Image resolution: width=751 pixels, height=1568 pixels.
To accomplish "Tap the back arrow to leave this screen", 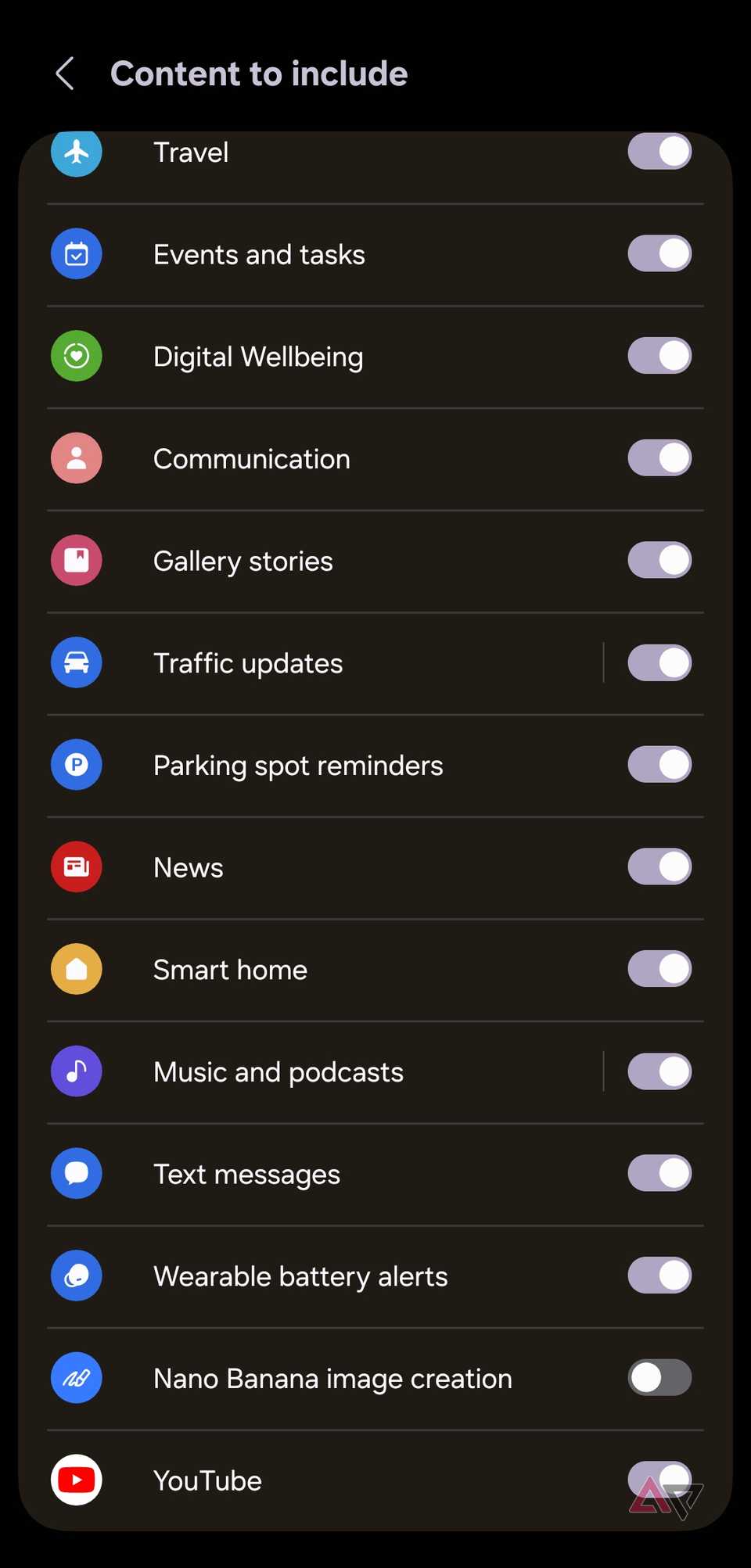I will pyautogui.click(x=65, y=74).
